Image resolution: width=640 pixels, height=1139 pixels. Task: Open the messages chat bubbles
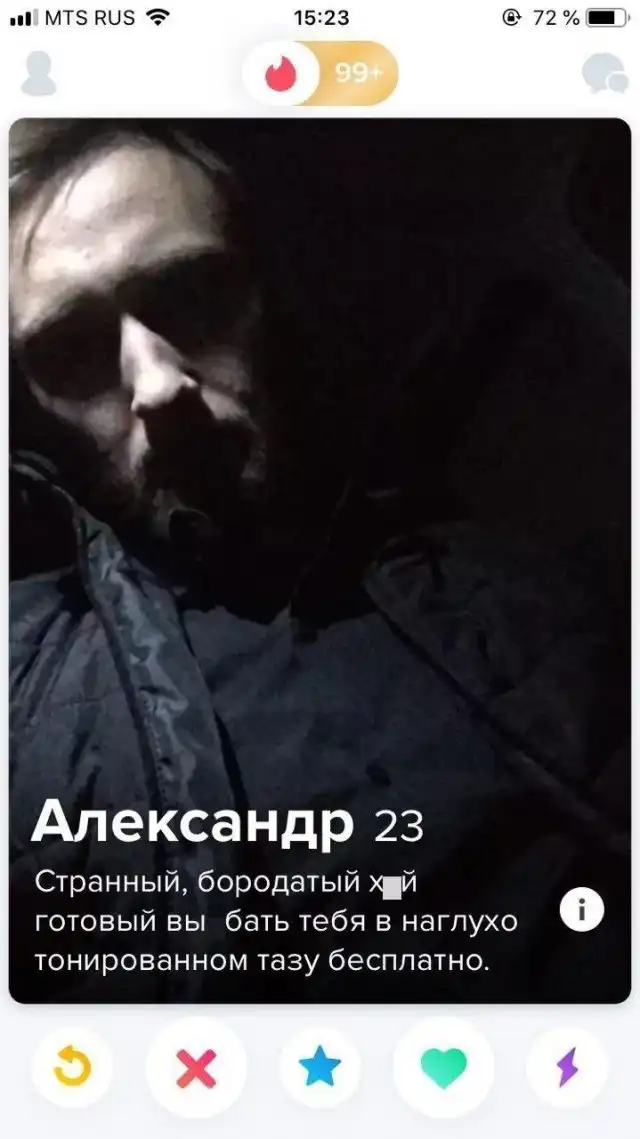tap(604, 73)
